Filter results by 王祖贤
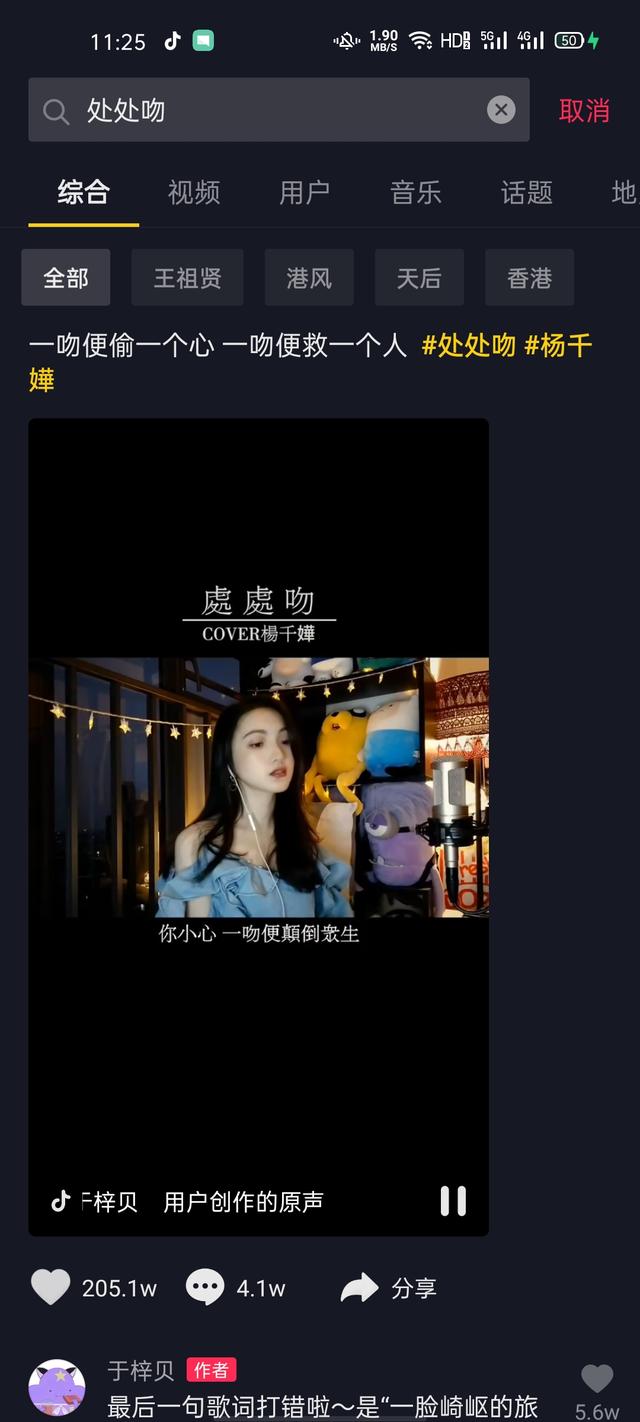The width and height of the screenshot is (640, 1422). pyautogui.click(x=187, y=277)
